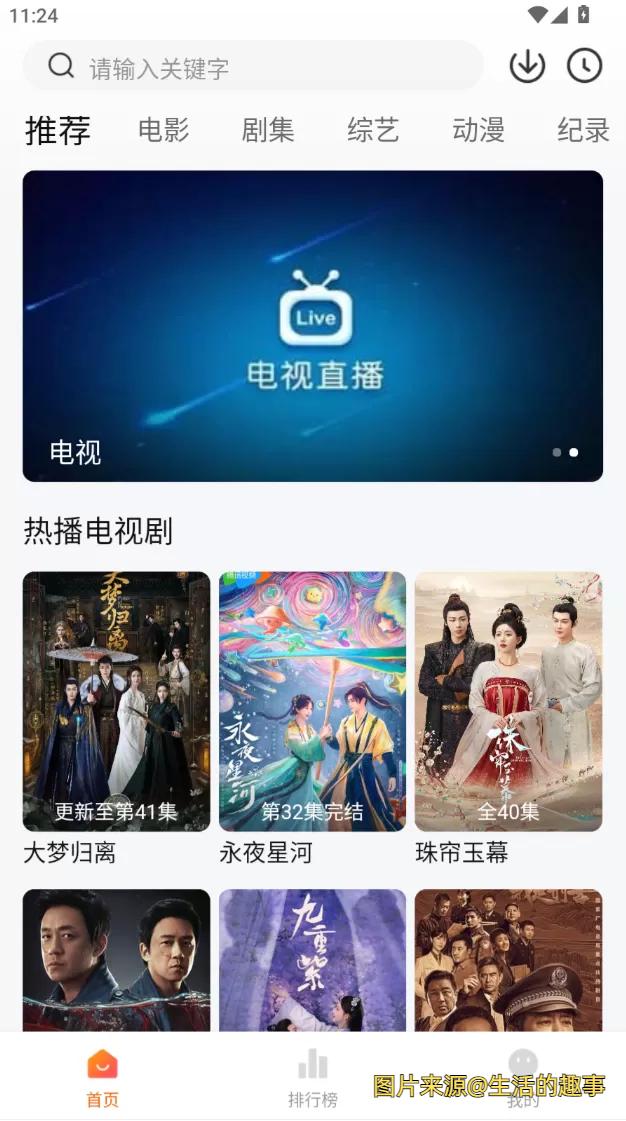Viewport: 626px width, 1121px height.
Task: Go to the 动漫 tab
Action: point(478,130)
